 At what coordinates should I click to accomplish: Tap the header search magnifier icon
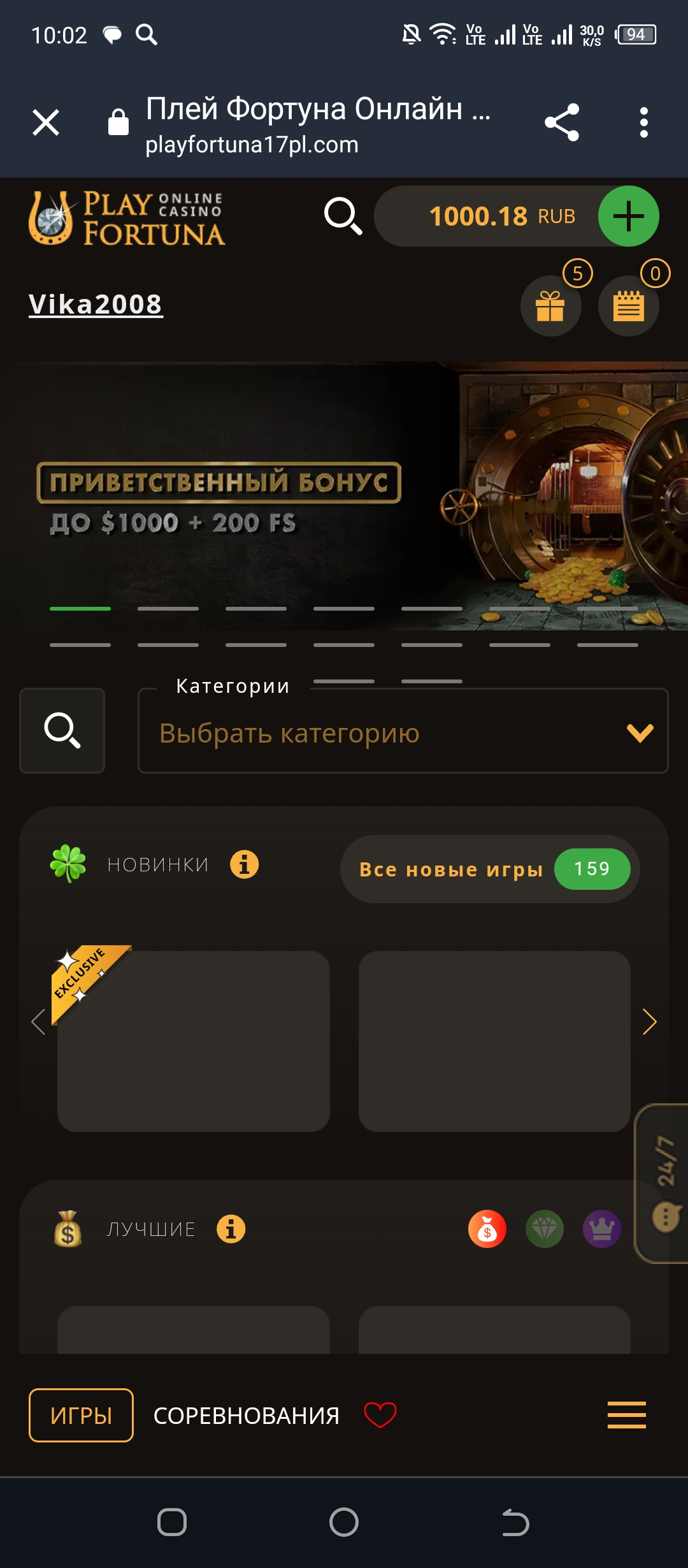pyautogui.click(x=343, y=217)
